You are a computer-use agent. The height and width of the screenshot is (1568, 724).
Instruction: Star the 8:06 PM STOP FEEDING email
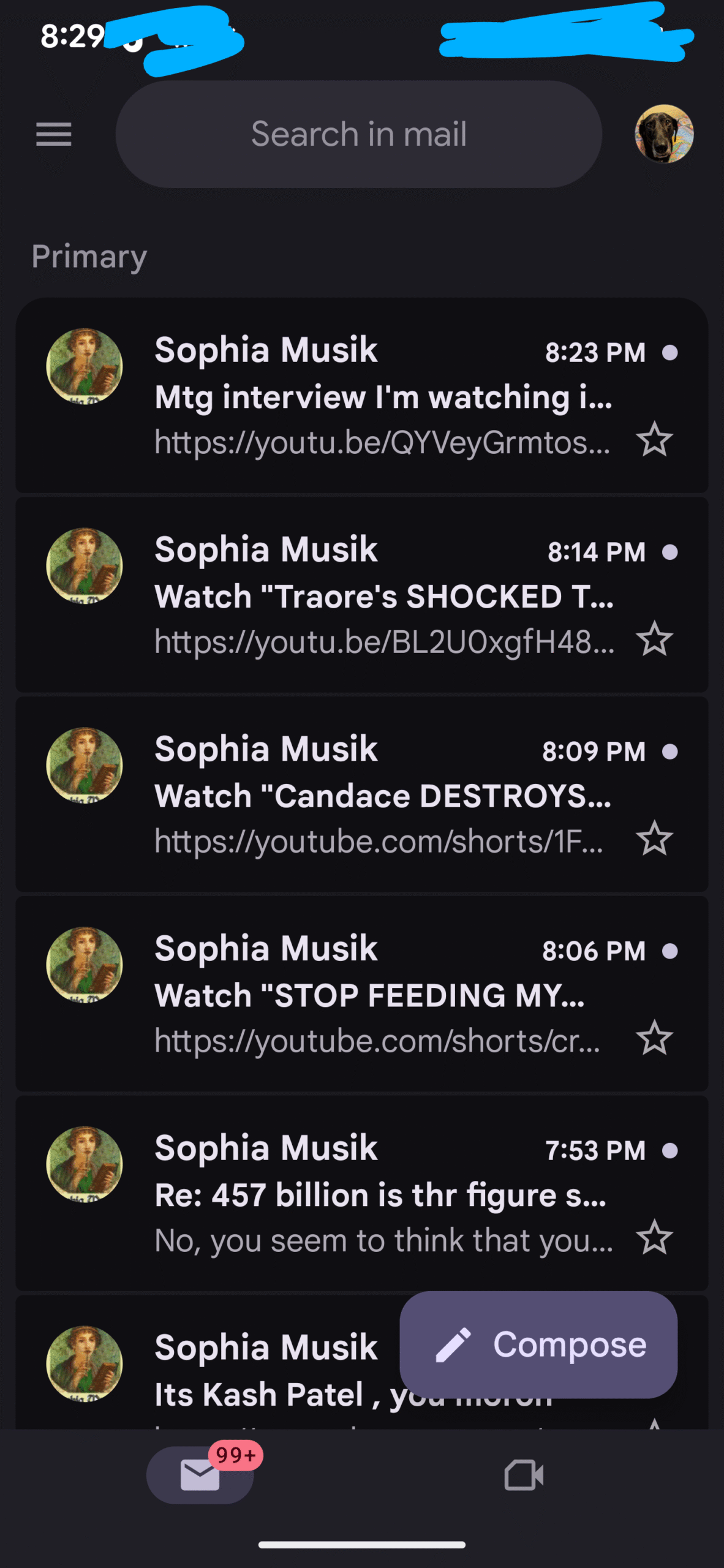[x=654, y=1038]
